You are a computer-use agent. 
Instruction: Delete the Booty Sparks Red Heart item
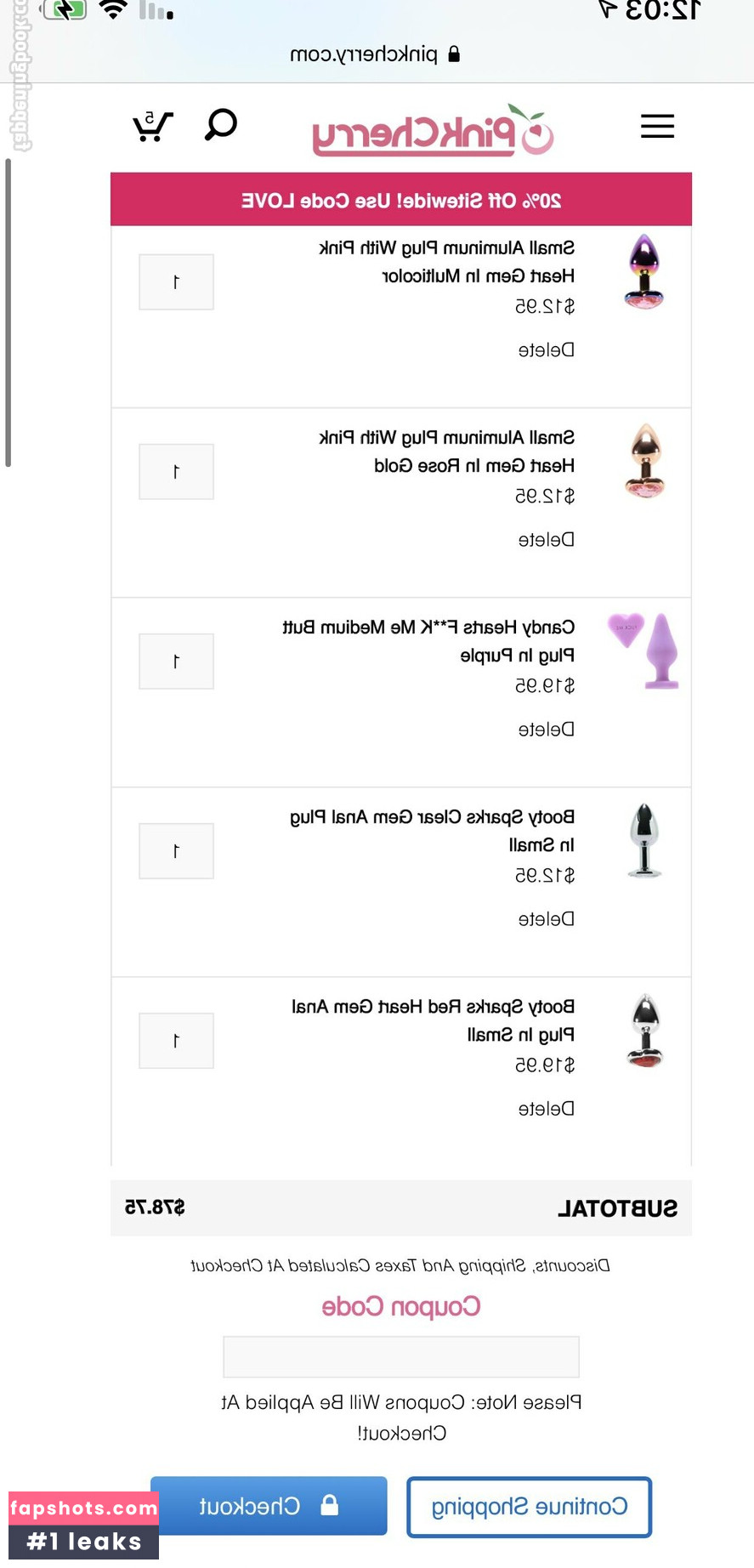pos(546,1108)
